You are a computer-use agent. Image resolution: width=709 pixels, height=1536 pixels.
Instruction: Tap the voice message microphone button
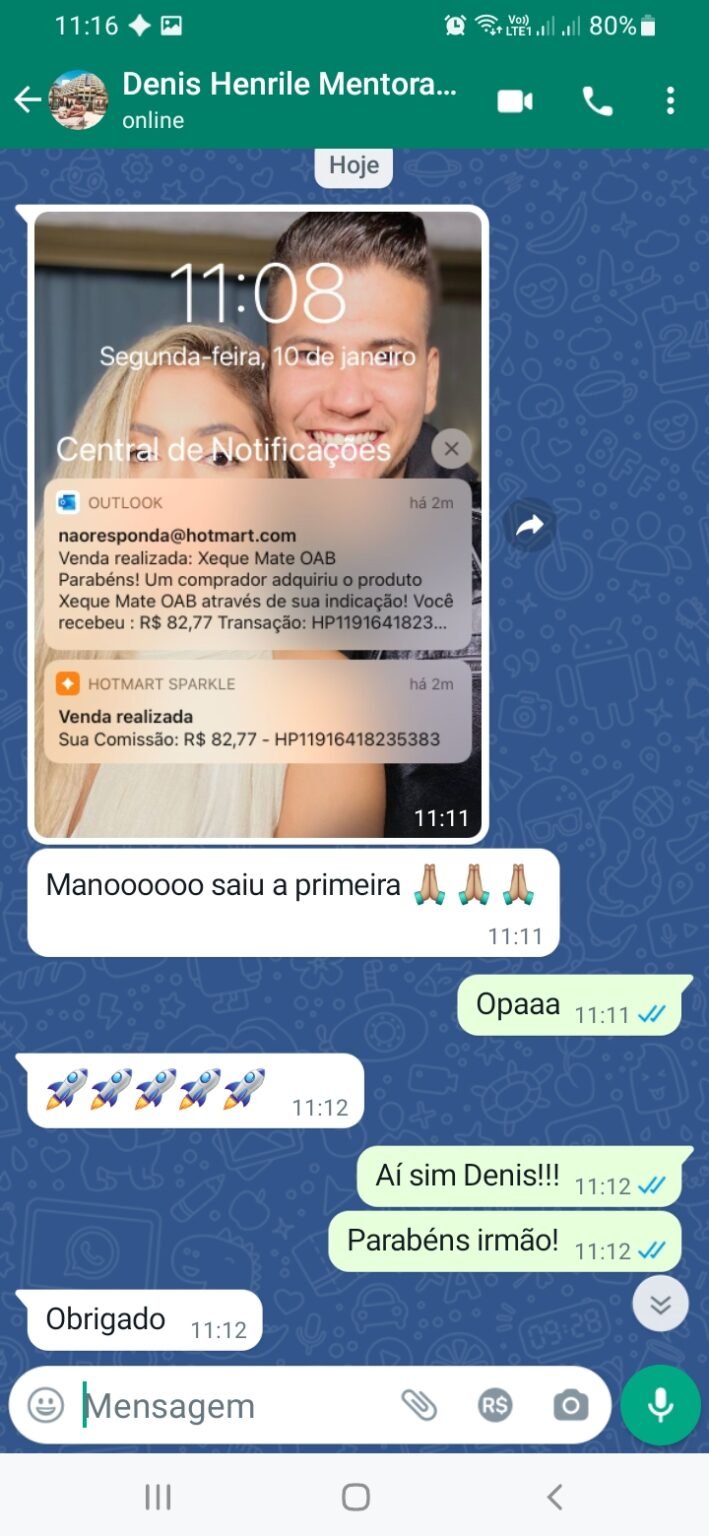[660, 1405]
